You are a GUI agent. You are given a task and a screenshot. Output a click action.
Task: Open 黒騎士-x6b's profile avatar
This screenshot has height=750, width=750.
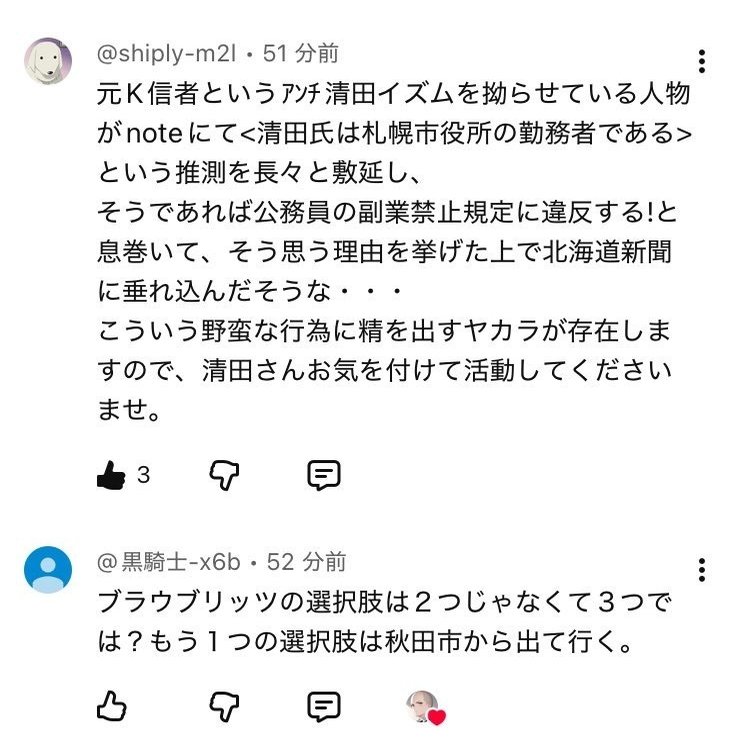48,571
